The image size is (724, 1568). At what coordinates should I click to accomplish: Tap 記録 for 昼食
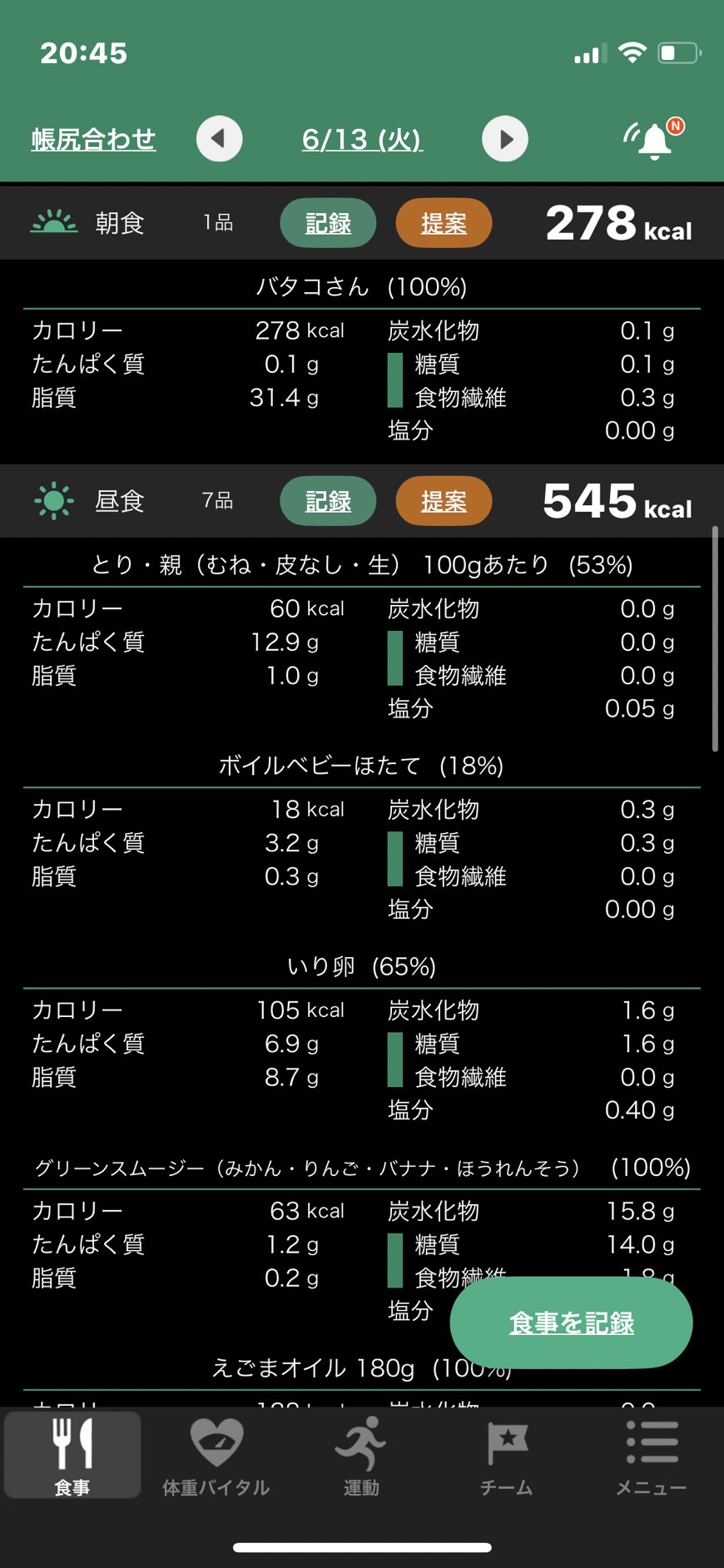click(328, 501)
